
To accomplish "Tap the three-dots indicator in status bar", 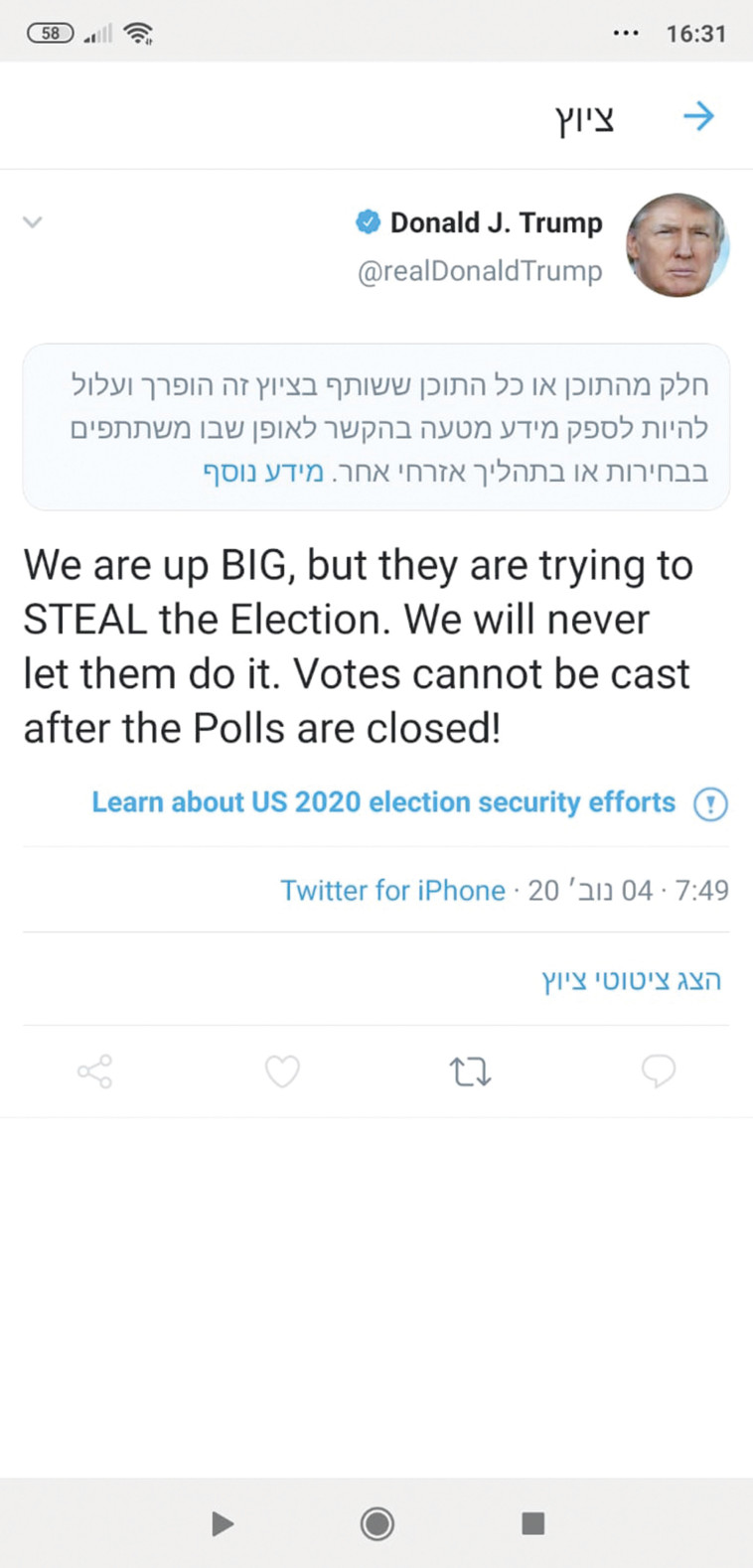I will [x=626, y=32].
